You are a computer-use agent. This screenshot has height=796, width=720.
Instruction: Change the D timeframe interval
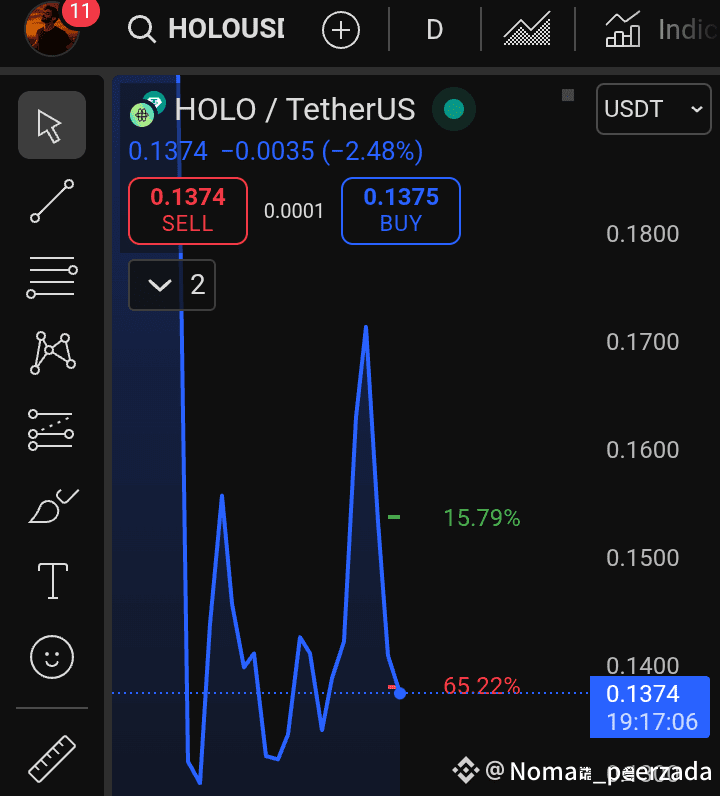(x=434, y=30)
